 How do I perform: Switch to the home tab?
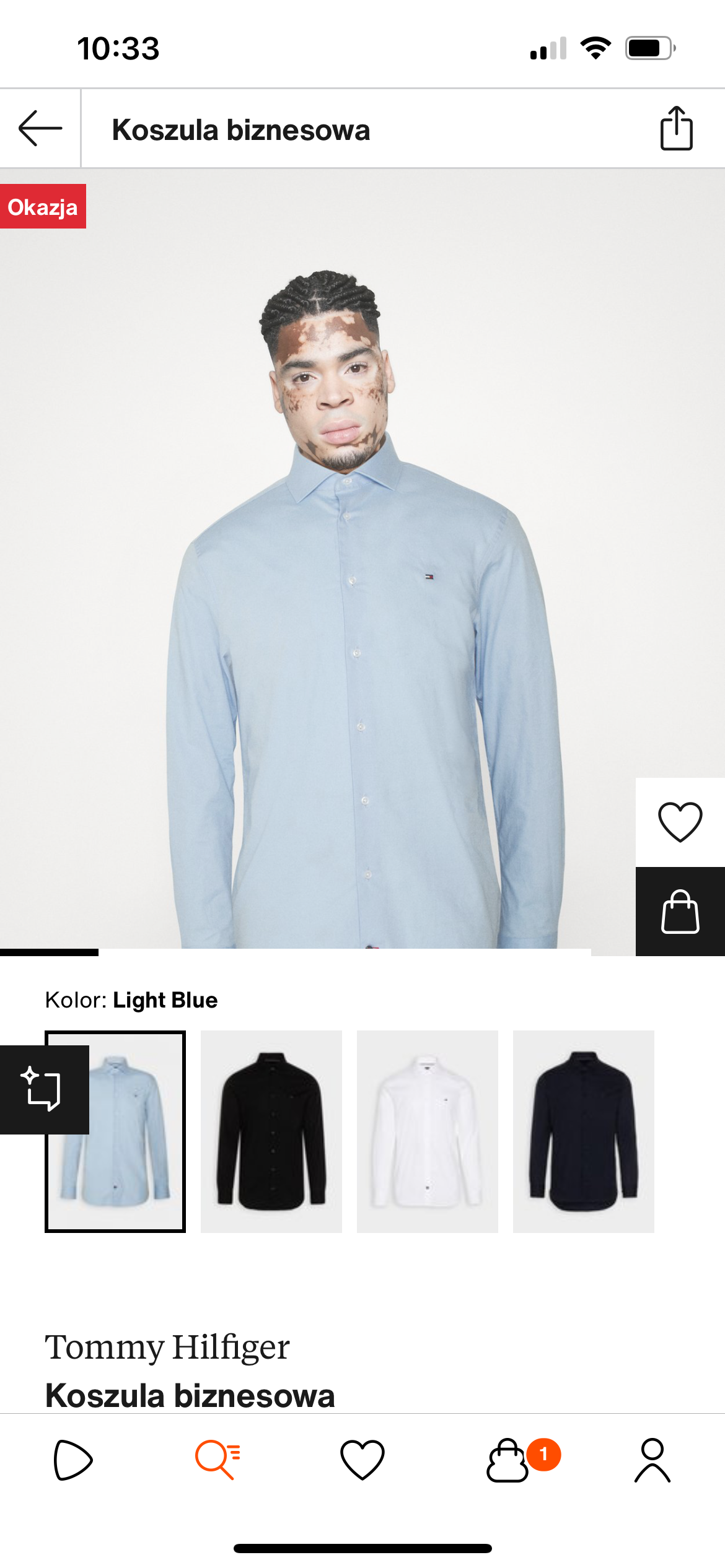click(73, 1460)
